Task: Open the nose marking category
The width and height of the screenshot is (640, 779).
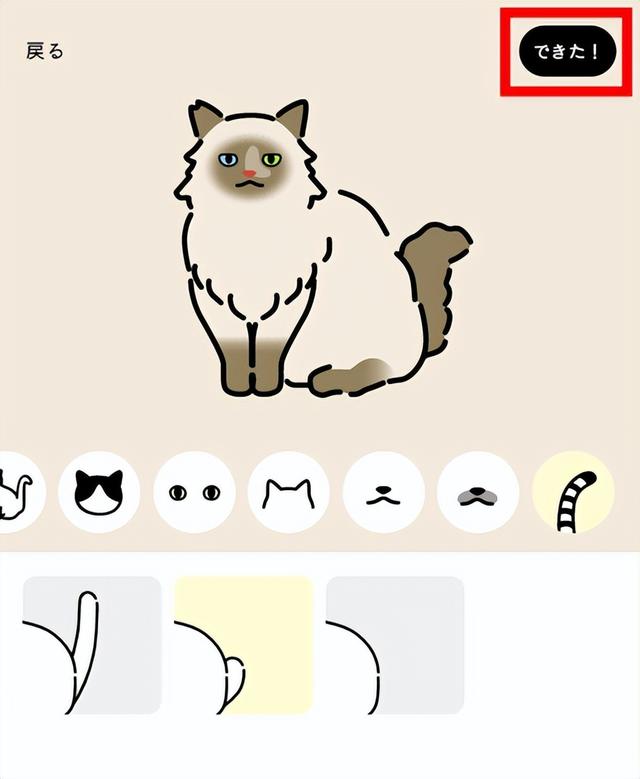Action: pos(479,492)
